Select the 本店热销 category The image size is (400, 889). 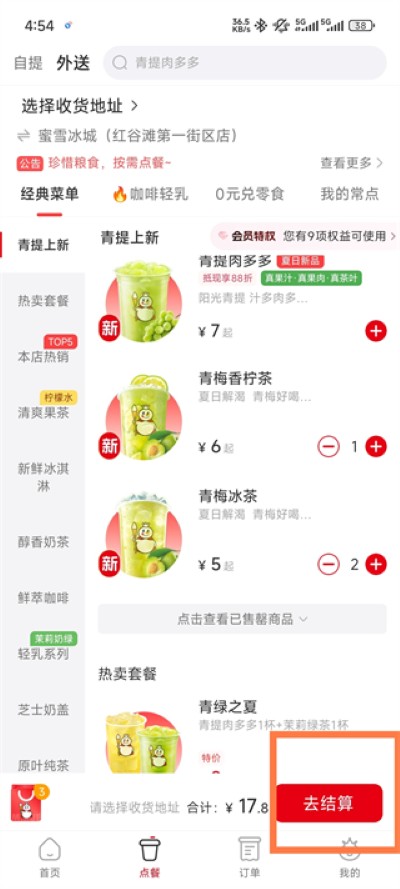(x=43, y=357)
